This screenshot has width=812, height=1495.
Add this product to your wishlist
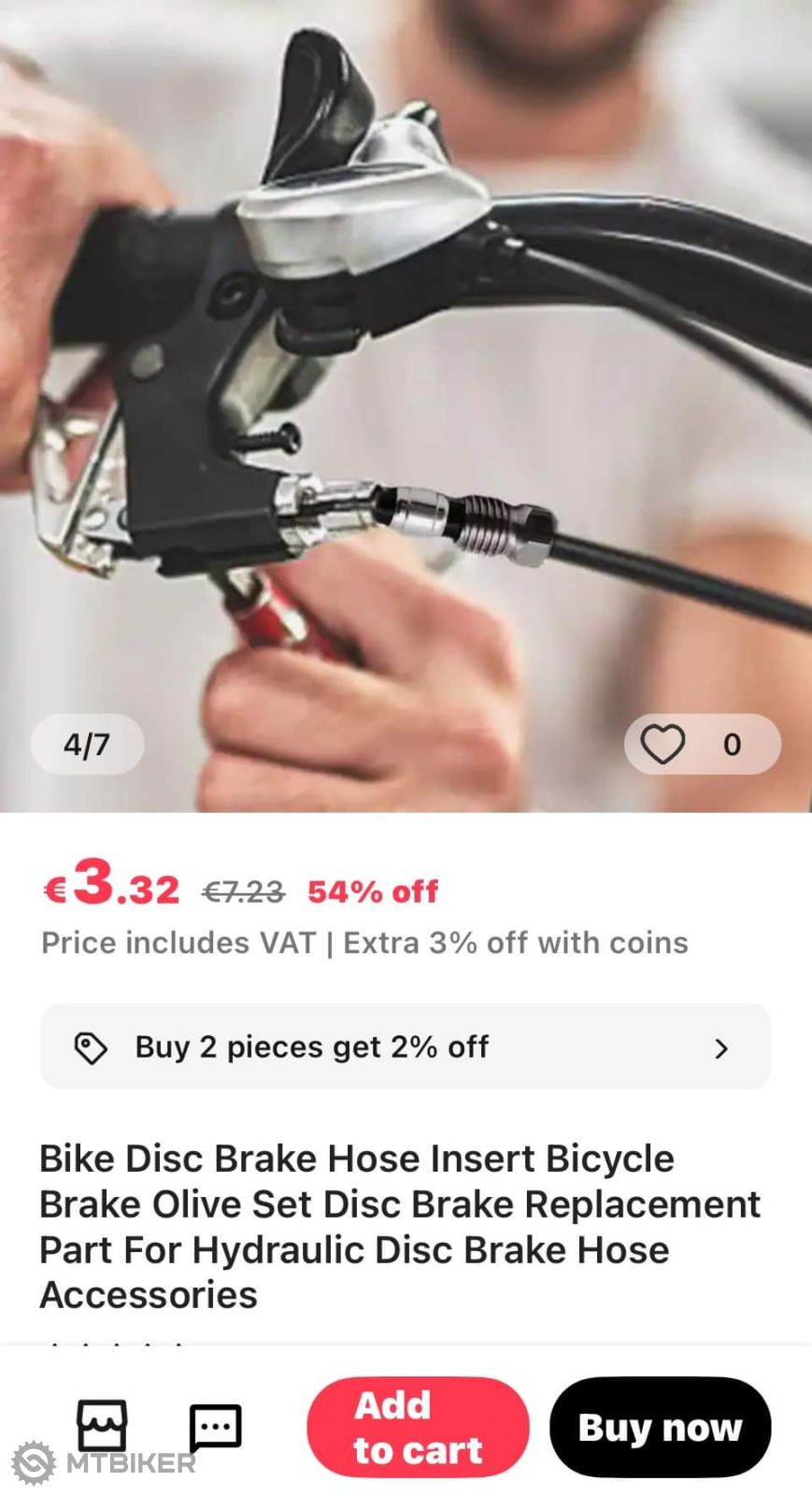point(663,745)
